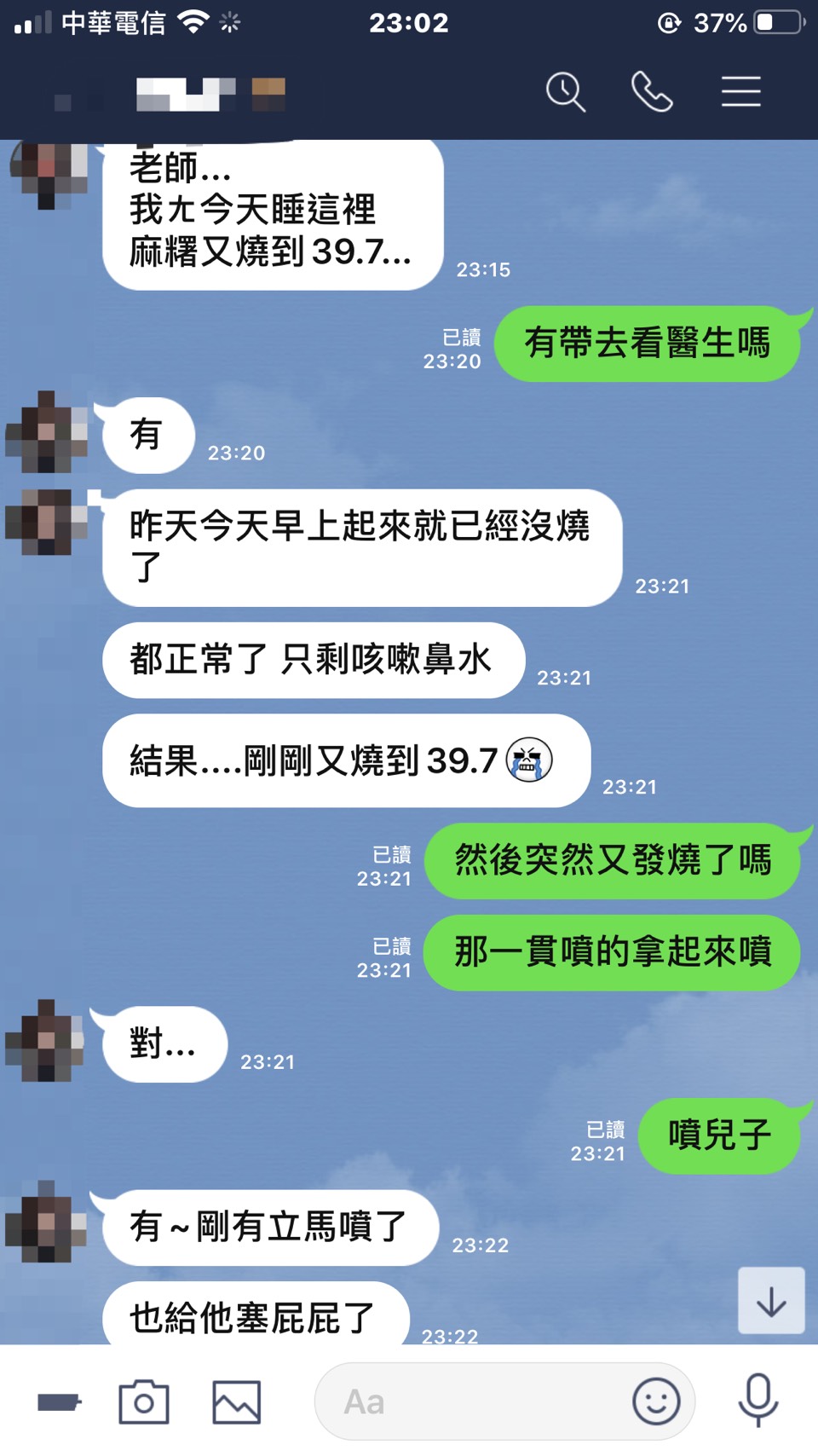Open the chat menu

coord(740,92)
